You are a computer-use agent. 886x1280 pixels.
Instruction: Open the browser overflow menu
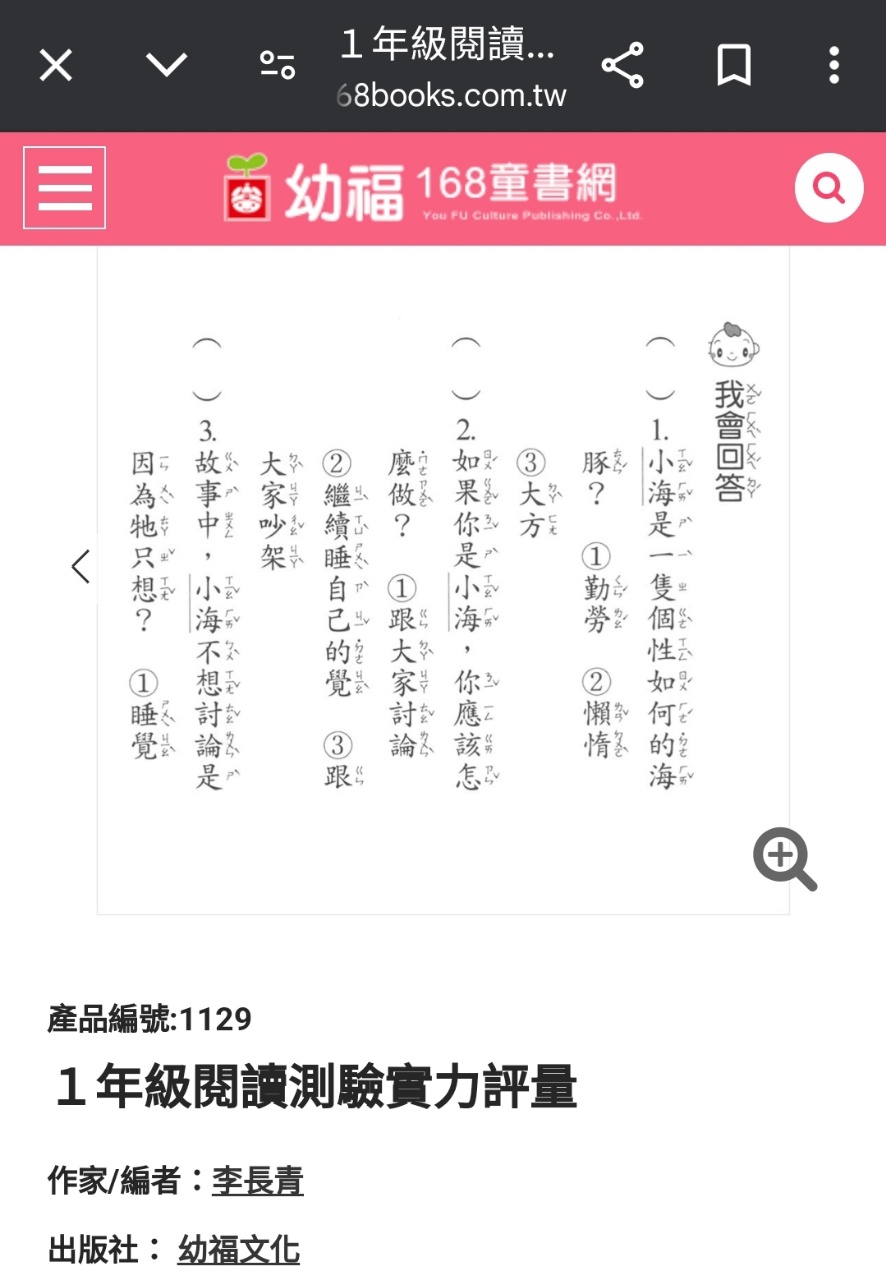(x=834, y=66)
